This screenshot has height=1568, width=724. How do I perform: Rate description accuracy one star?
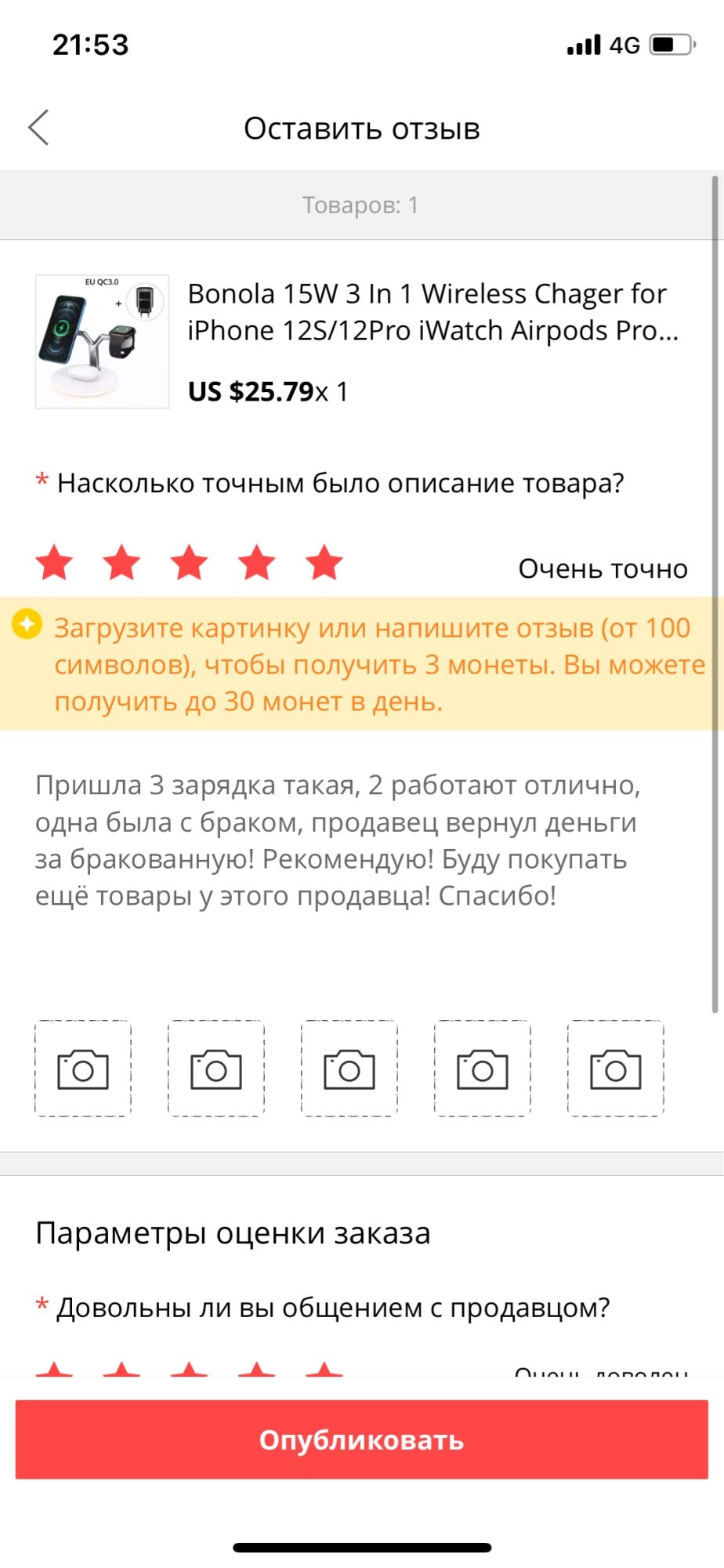tap(54, 563)
